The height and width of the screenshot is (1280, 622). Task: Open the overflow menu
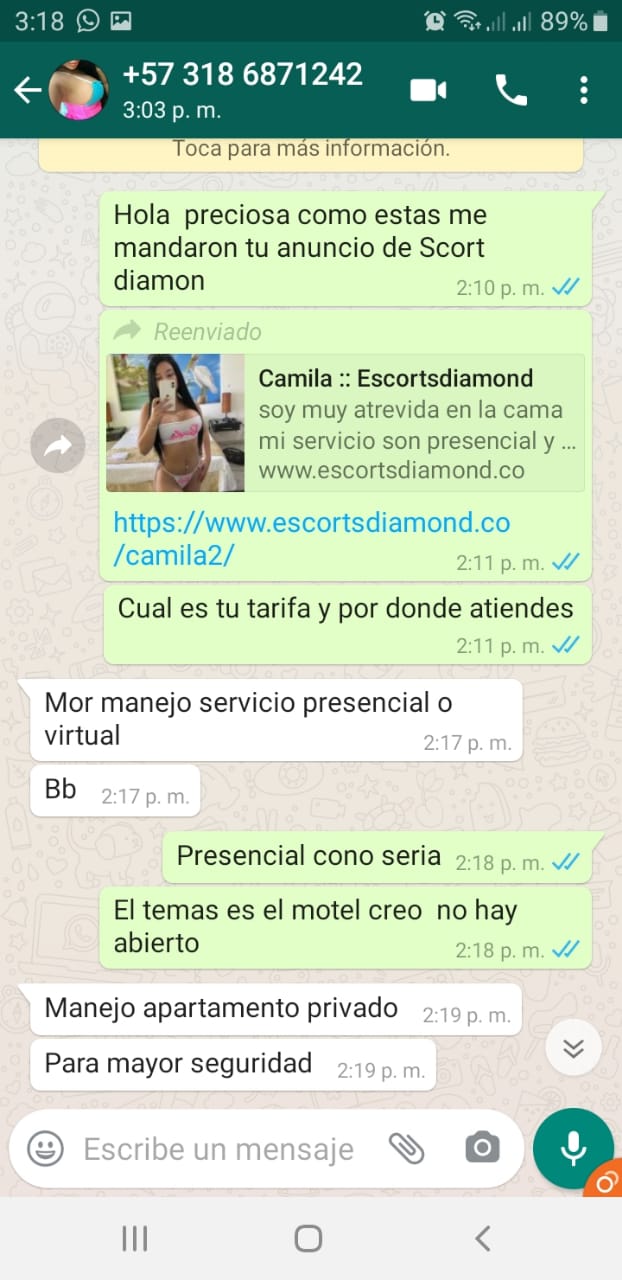584,91
